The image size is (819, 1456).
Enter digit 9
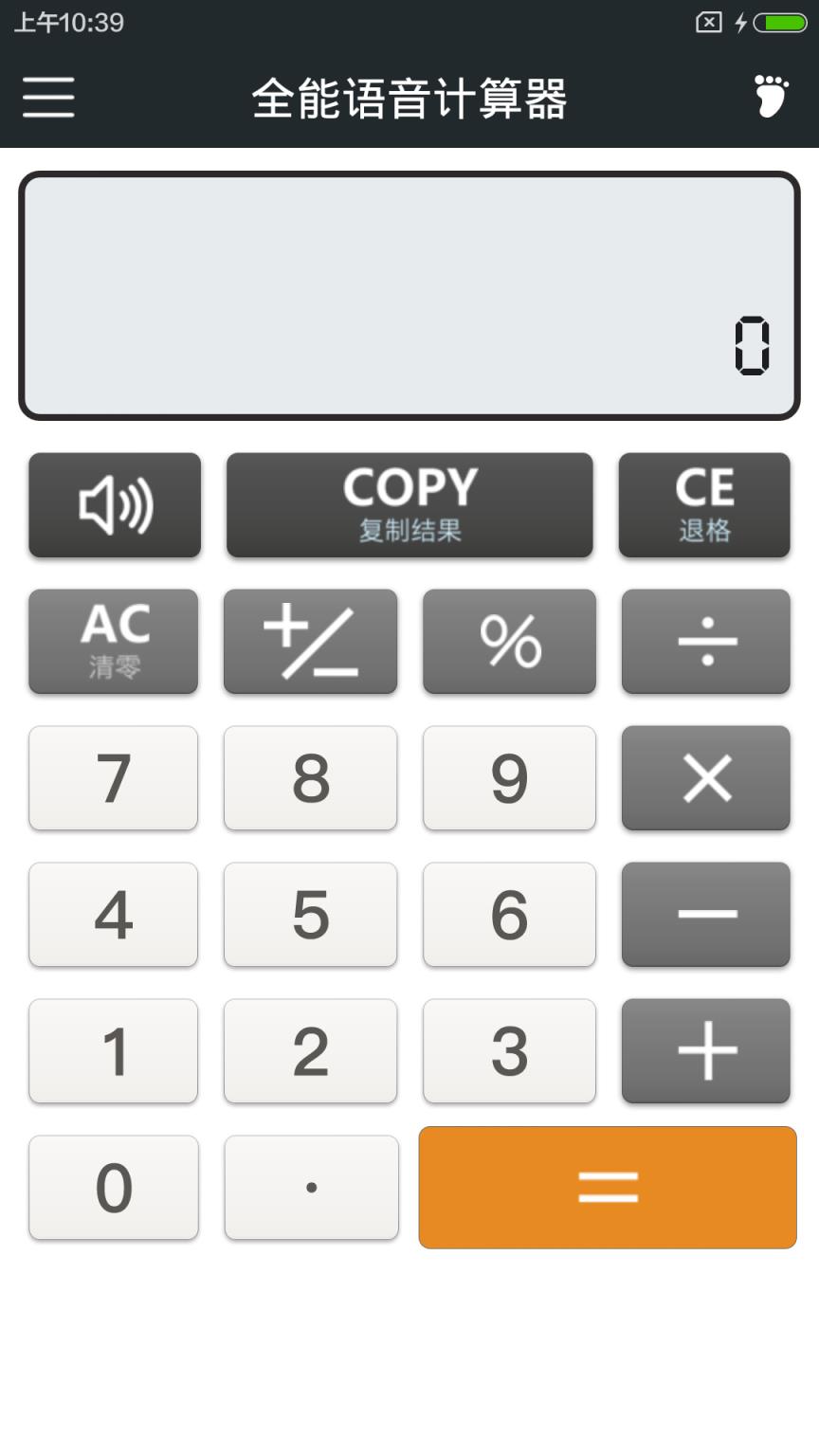[x=509, y=778]
